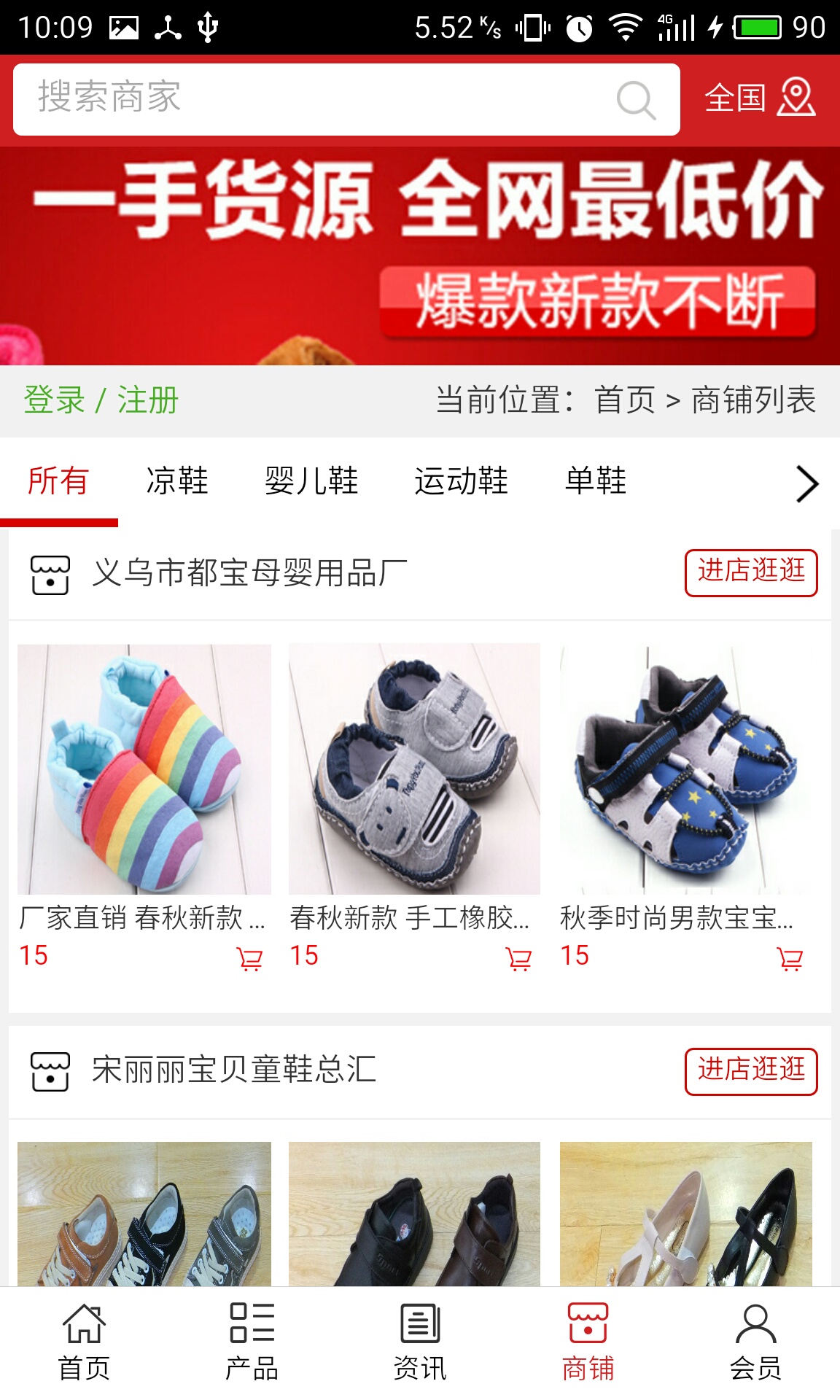Screen dimensions: 840x1400
Task: View the 秋季时尚男款宝宝 sandal product
Action: [685, 769]
